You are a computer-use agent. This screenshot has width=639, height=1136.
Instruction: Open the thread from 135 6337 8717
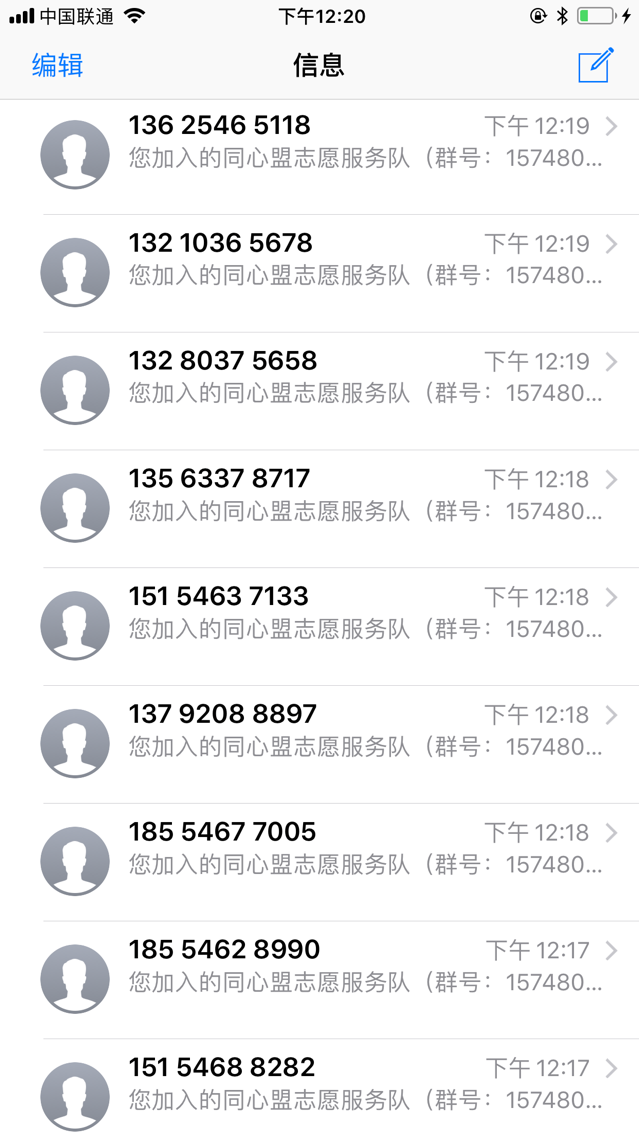point(320,509)
